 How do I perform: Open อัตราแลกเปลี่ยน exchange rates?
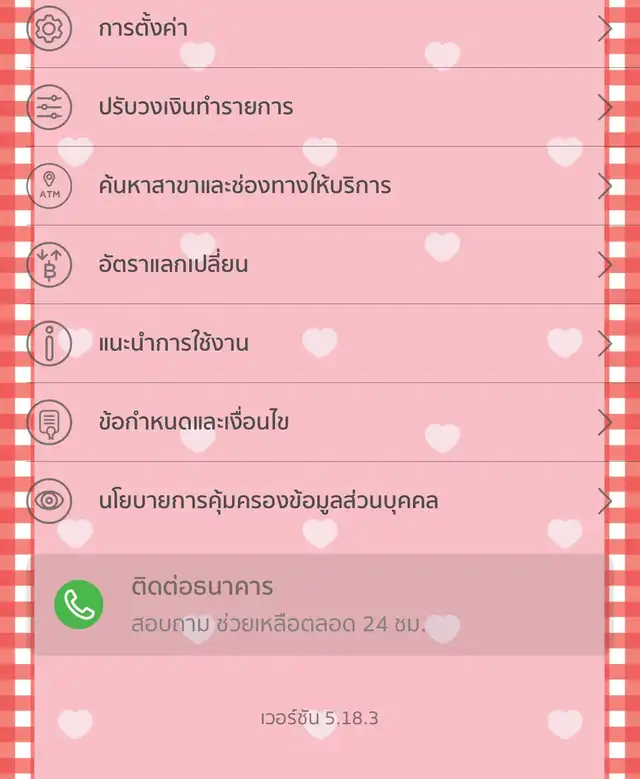point(320,265)
